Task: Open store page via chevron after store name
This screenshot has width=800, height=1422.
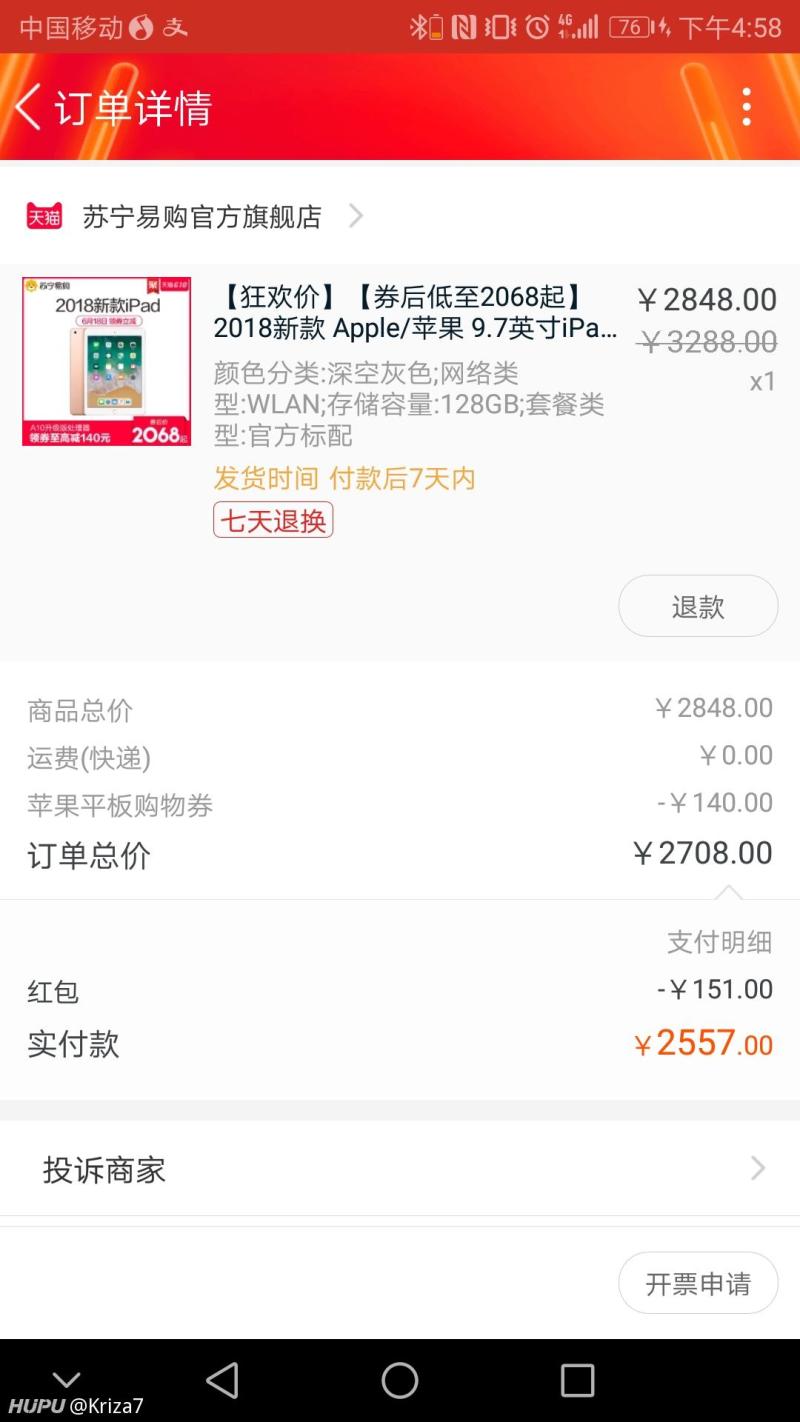Action: click(x=357, y=216)
